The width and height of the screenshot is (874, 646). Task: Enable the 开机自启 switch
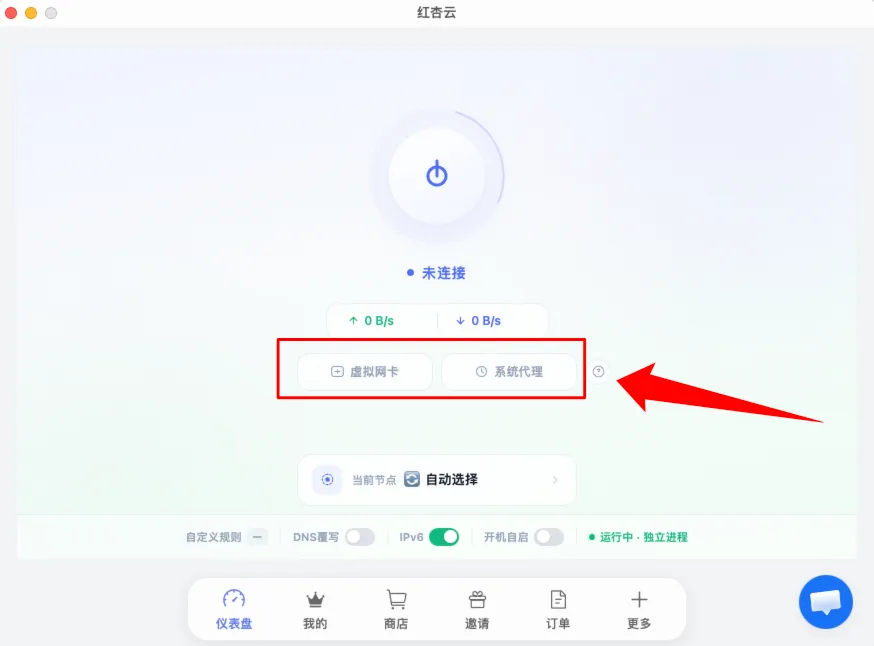[x=549, y=537]
